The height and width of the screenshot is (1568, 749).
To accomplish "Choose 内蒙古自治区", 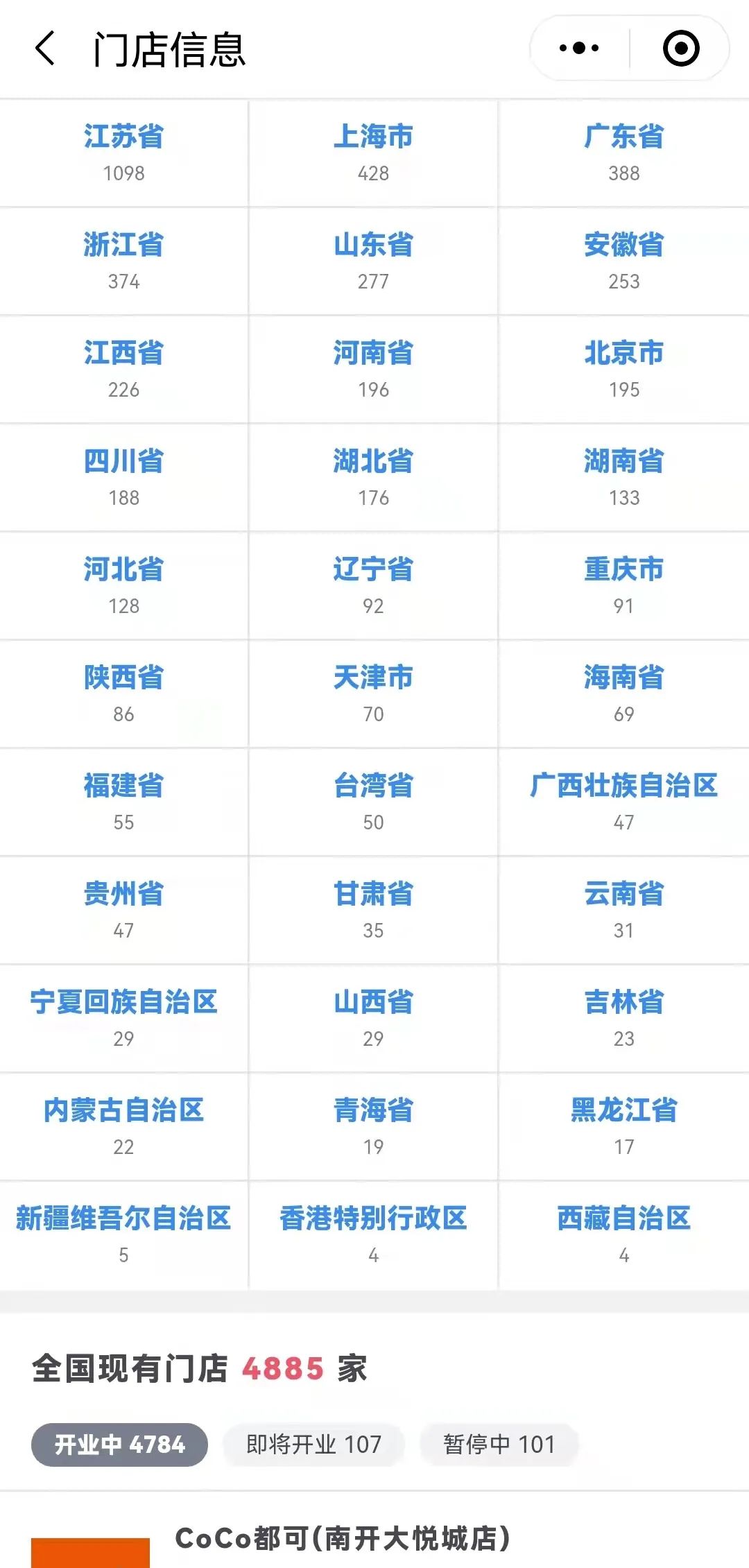I will coord(124,1126).
